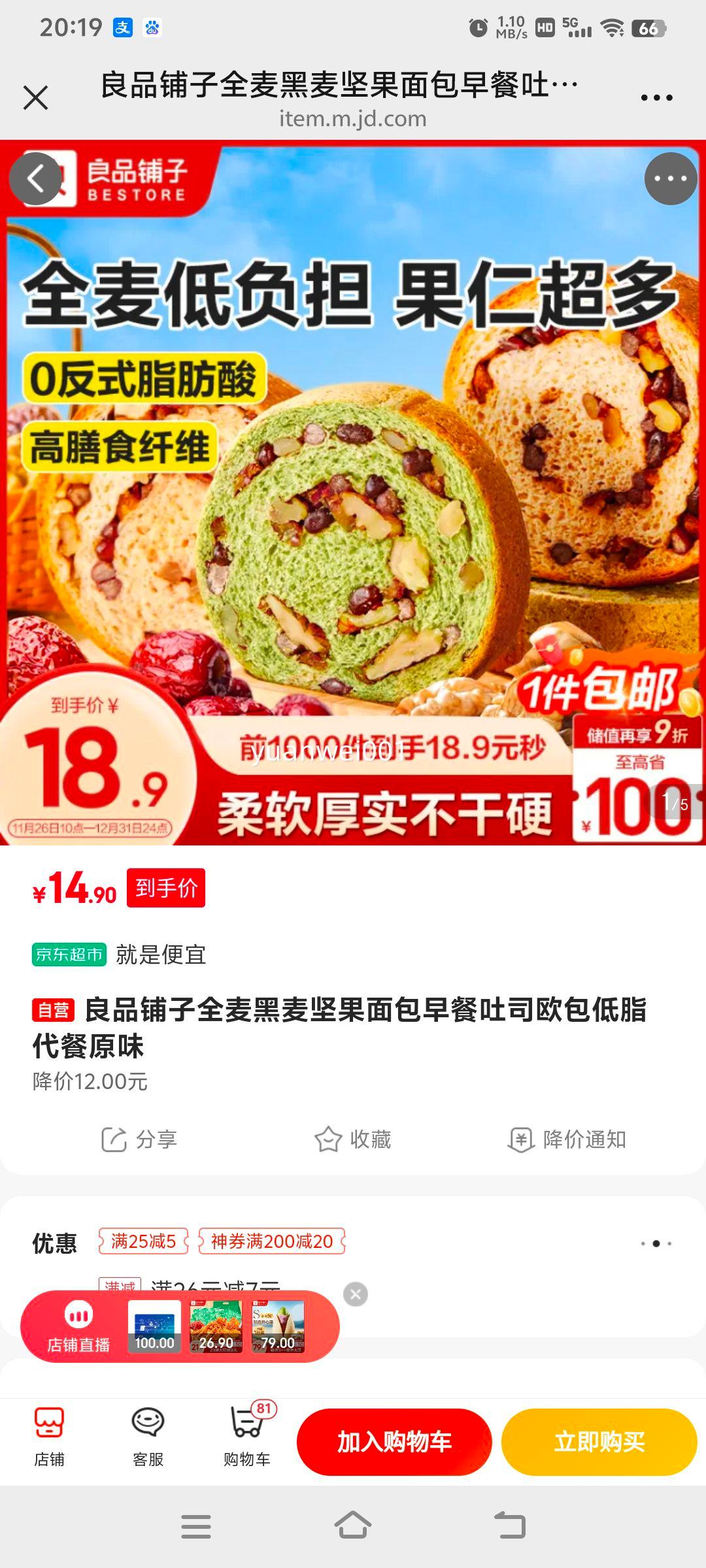
Task: Select the 神券满200减20 coupon tag
Action: (x=272, y=1243)
